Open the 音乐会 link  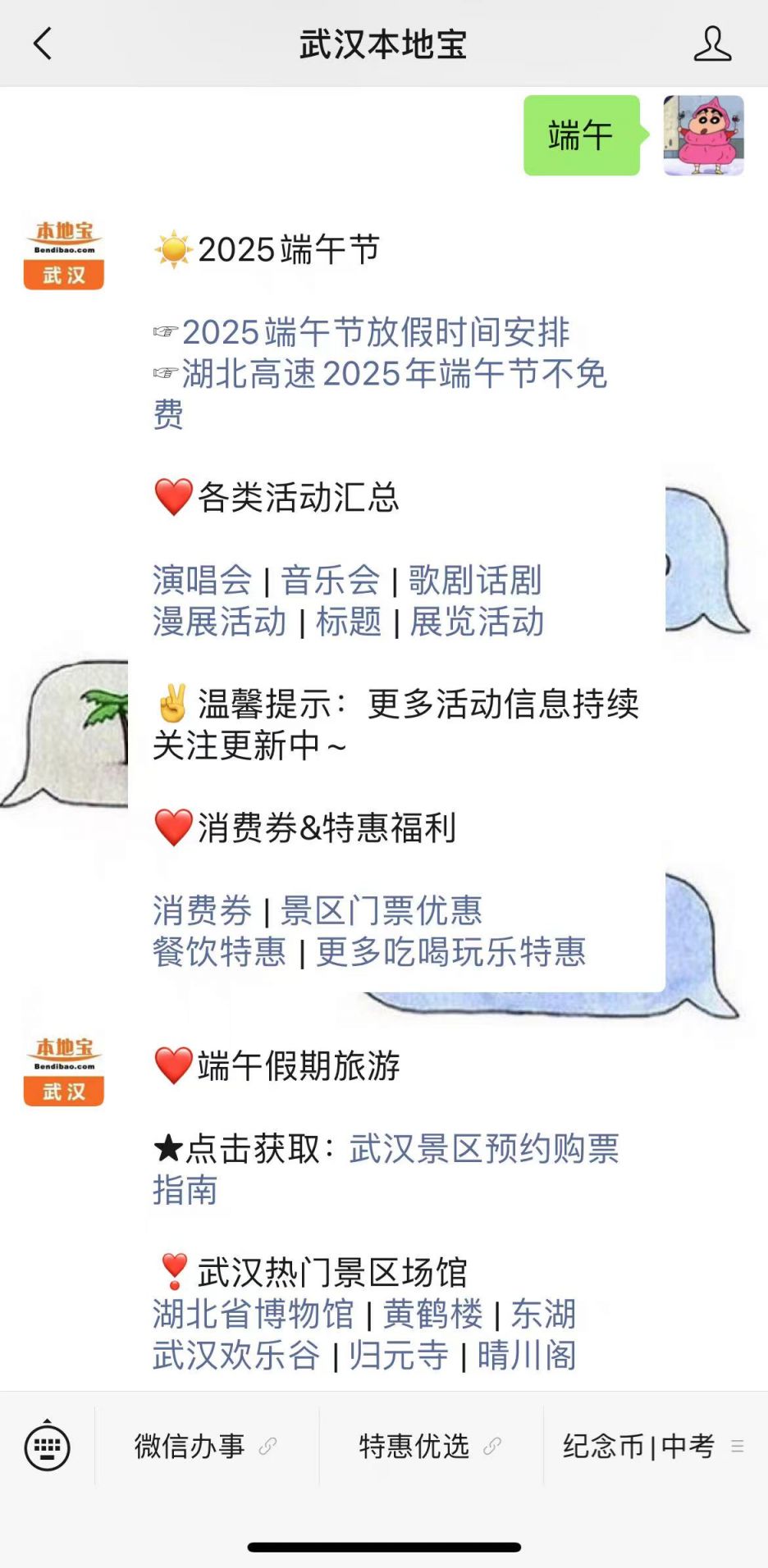point(330,580)
